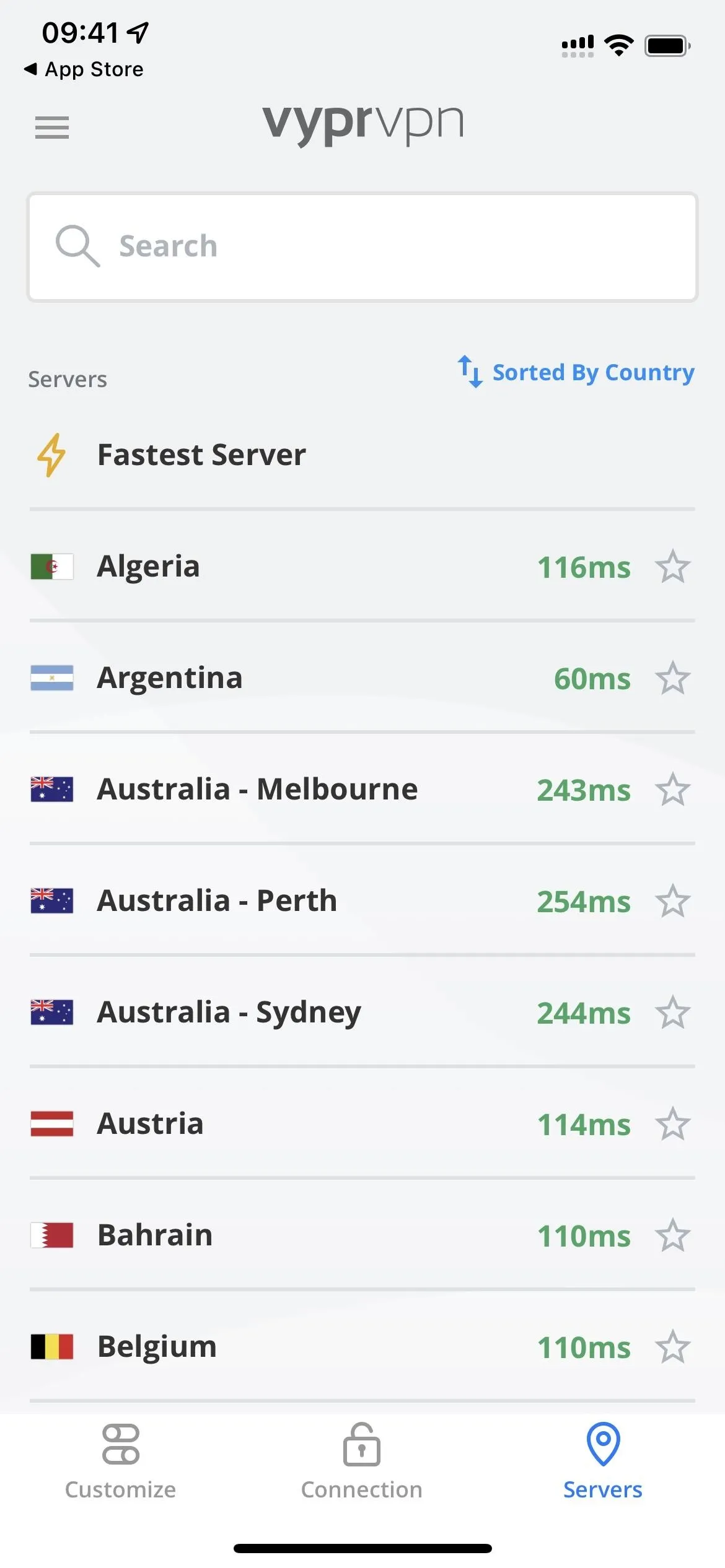725x1568 pixels.
Task: Select the Belgium server
Action: [362, 1347]
